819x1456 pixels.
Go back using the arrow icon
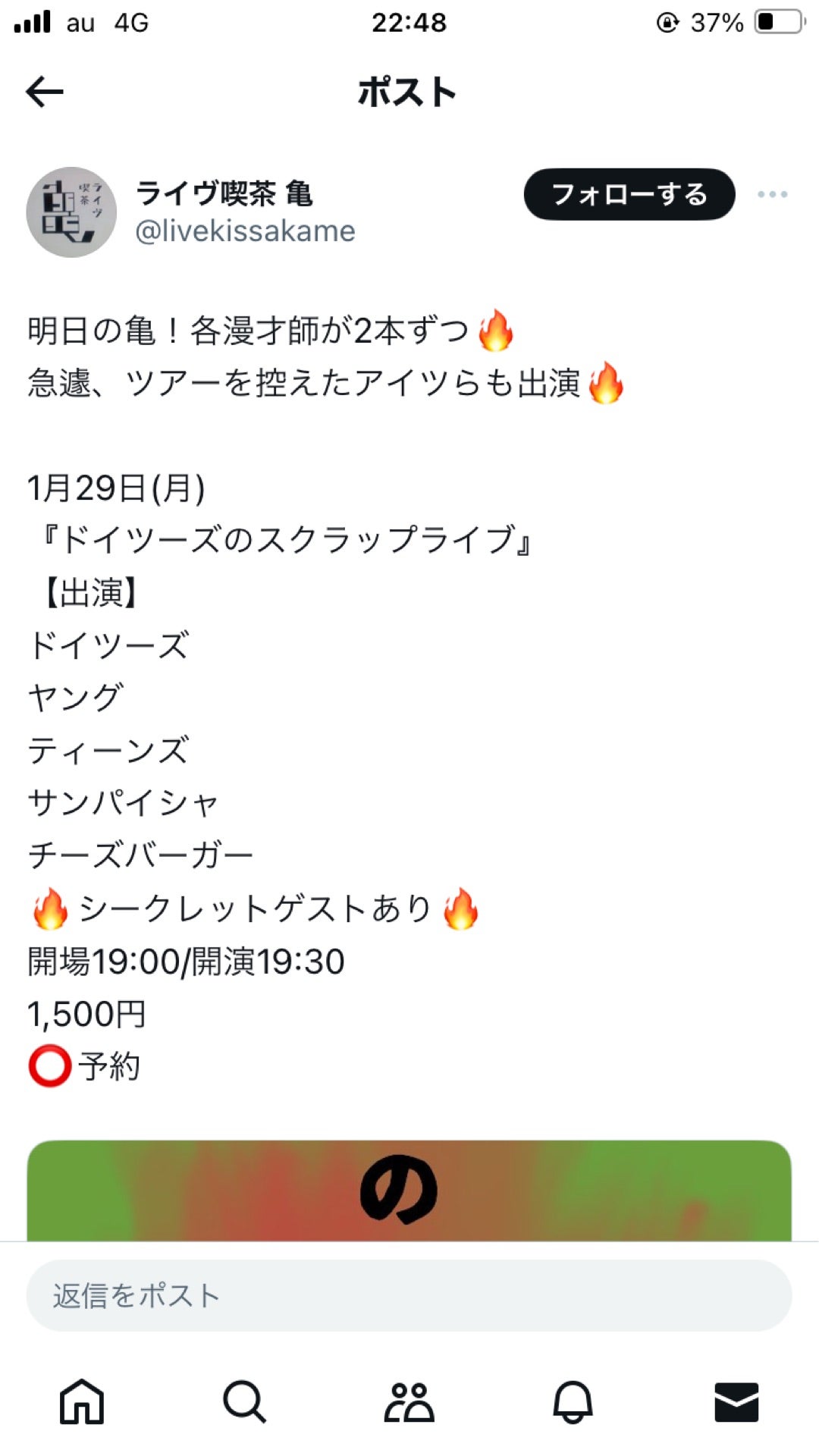(45, 93)
